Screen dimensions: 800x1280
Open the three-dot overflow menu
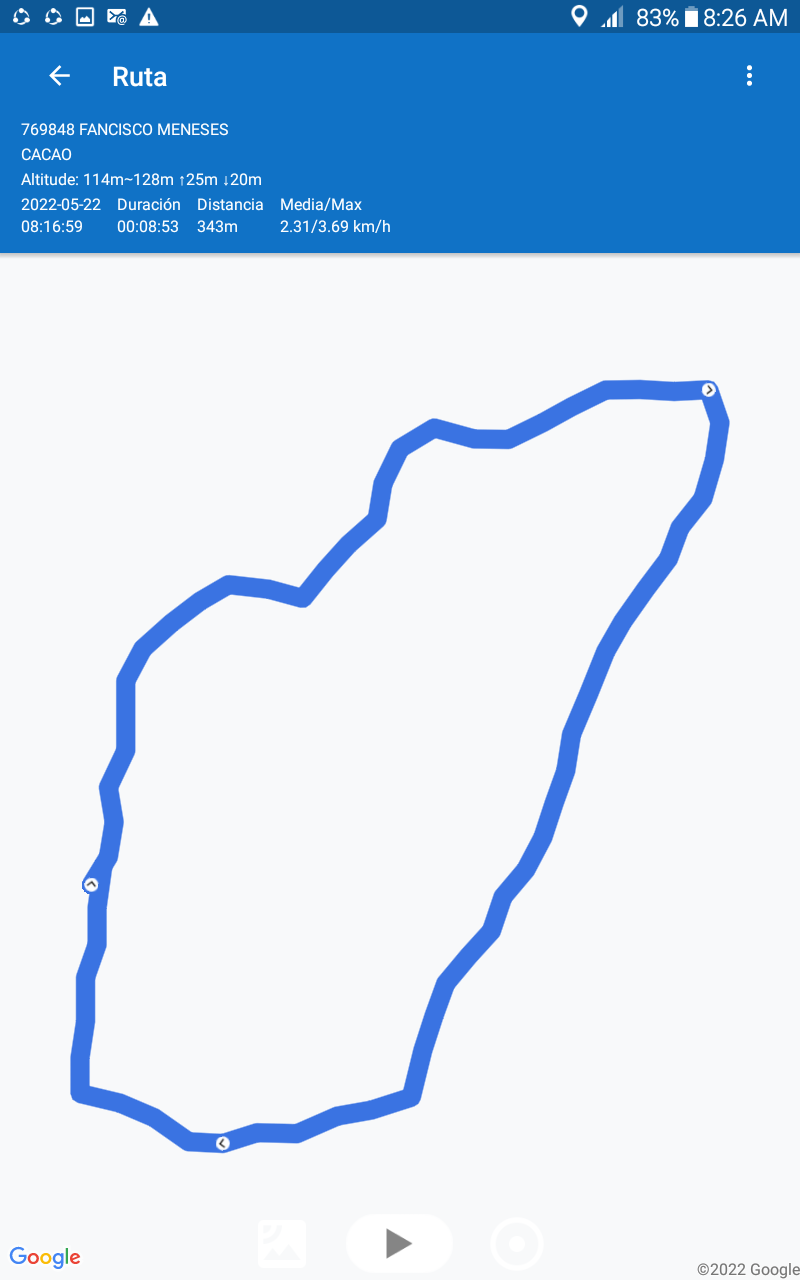click(749, 76)
